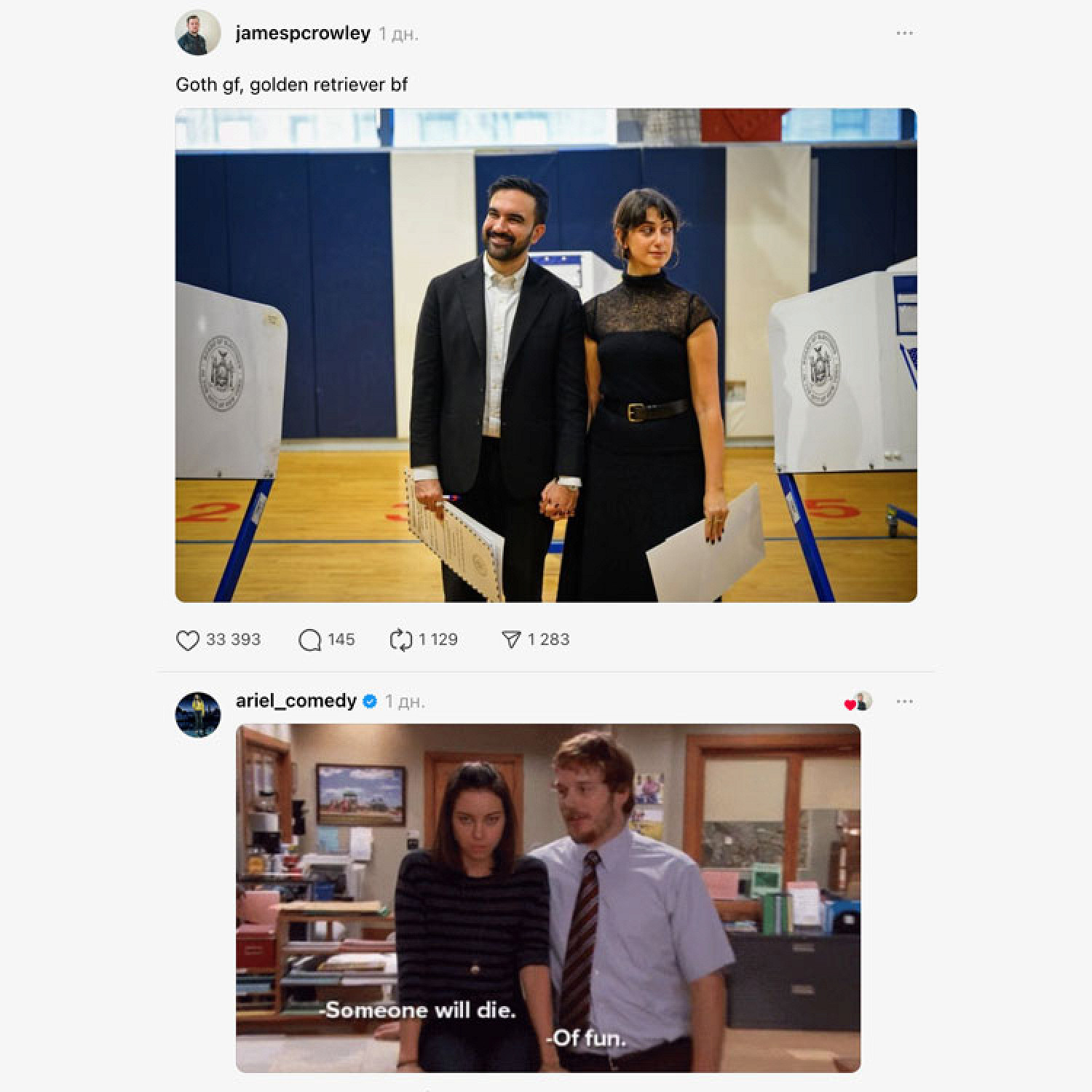
Task: Like jamespcrowley's post
Action: (188, 640)
